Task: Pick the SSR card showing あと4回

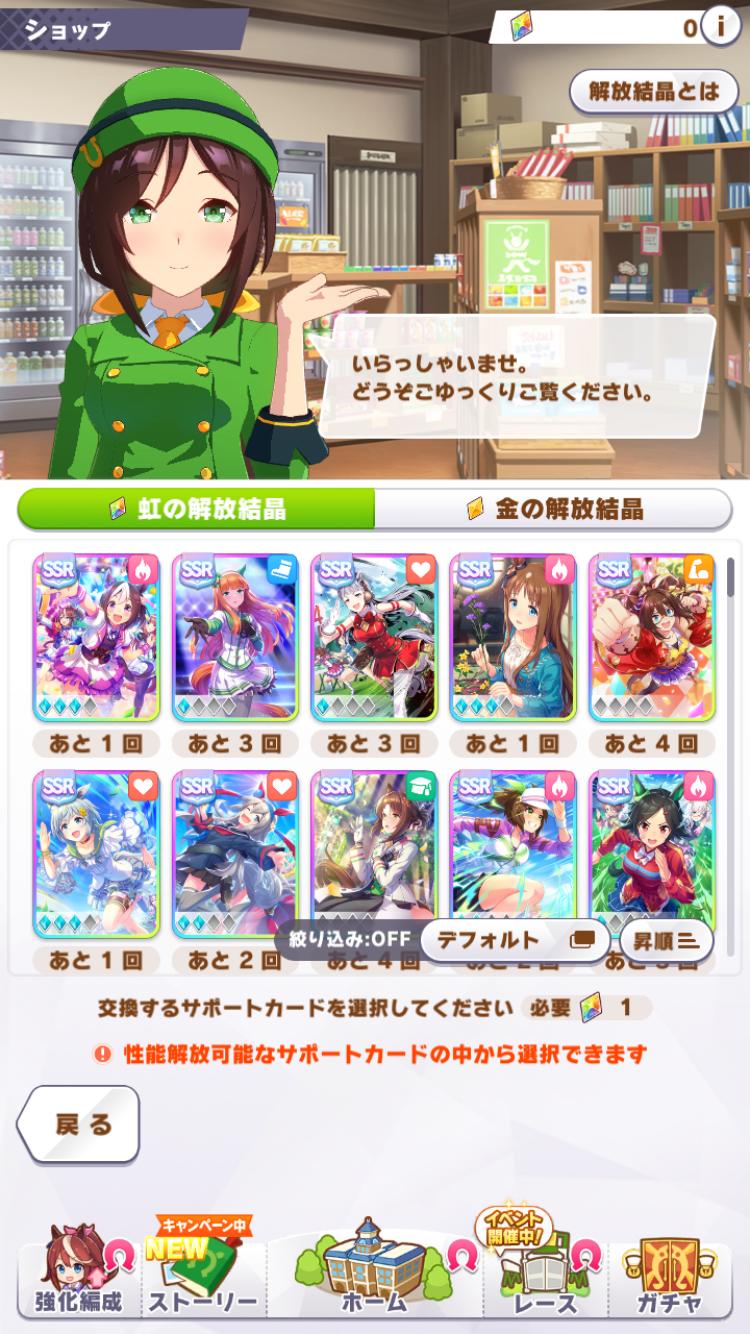Action: point(652,636)
